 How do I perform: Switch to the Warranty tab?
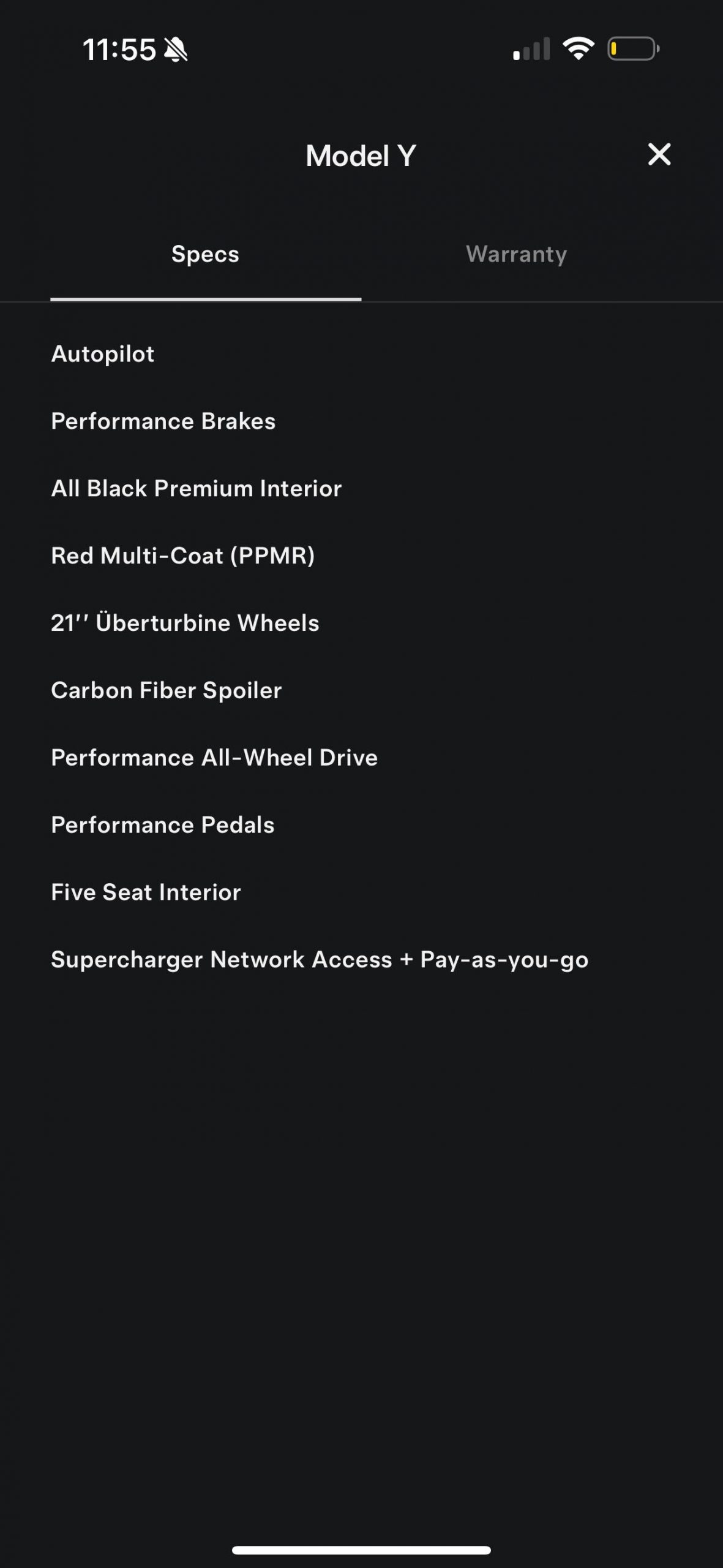pos(516,254)
